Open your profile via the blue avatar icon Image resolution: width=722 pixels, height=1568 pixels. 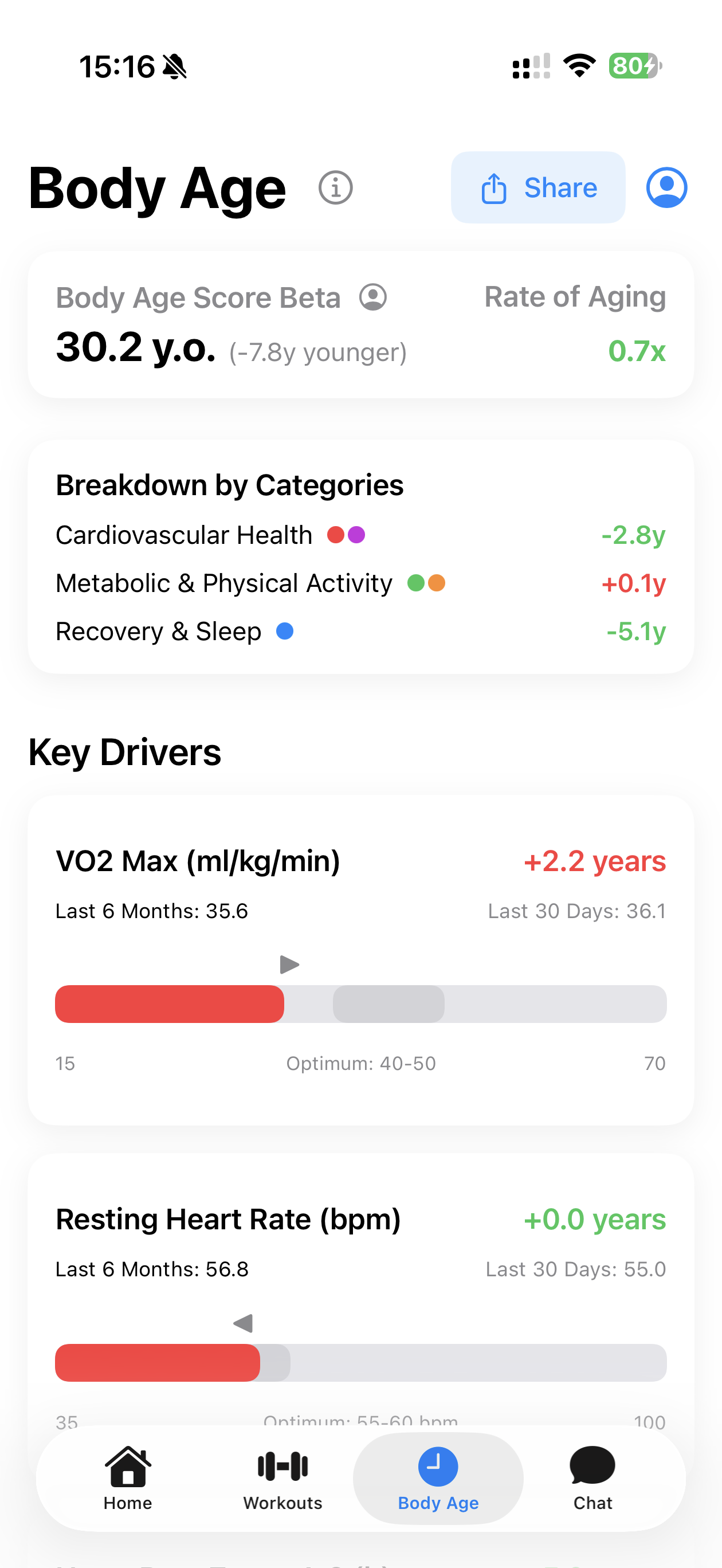tap(665, 187)
